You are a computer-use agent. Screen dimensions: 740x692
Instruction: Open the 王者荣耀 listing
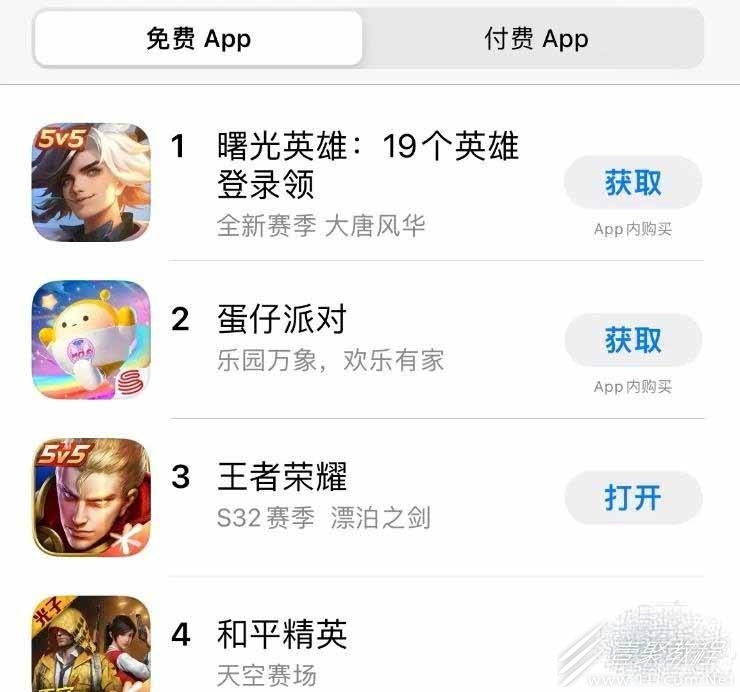click(x=282, y=477)
